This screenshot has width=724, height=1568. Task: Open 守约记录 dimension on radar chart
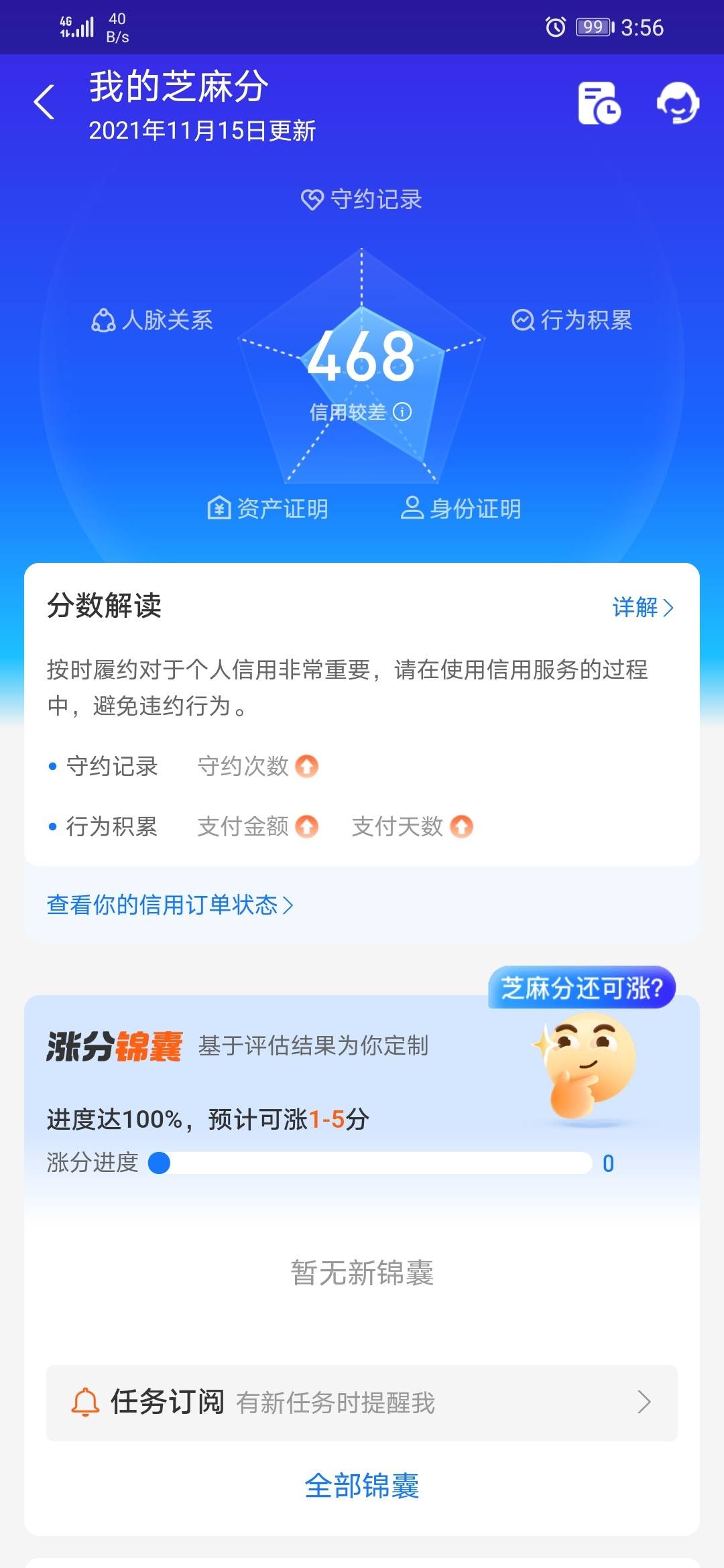point(361,199)
